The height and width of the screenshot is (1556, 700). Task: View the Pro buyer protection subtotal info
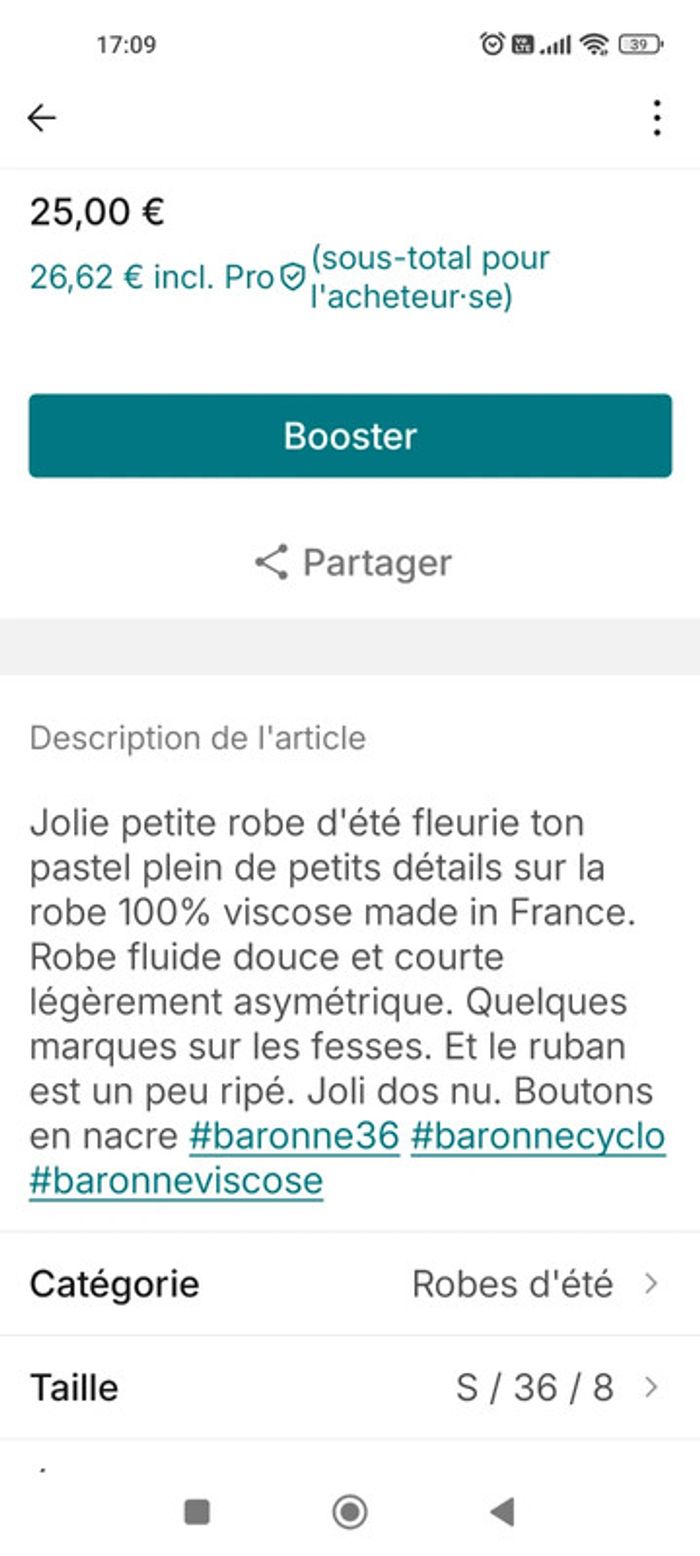point(291,277)
